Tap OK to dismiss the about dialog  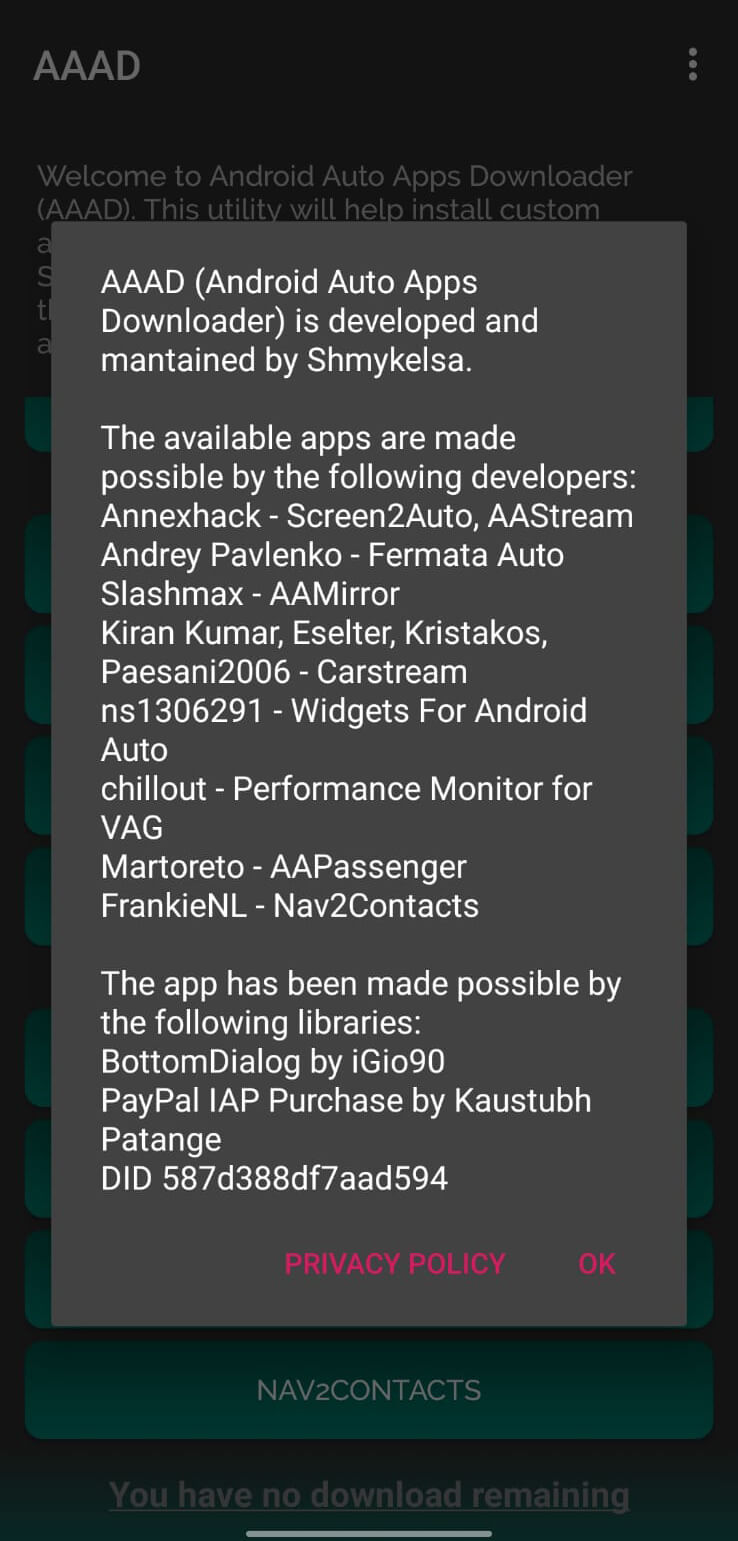(596, 1263)
